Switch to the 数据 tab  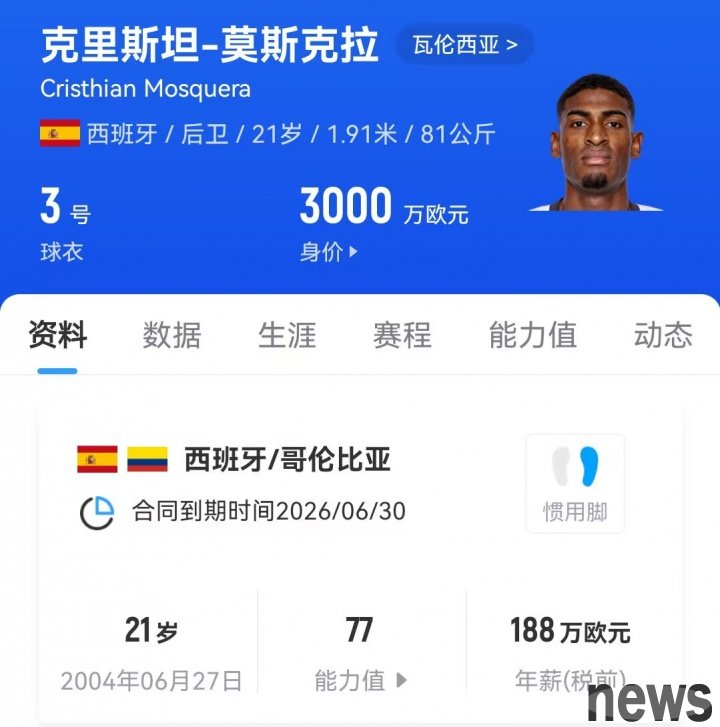tap(171, 335)
